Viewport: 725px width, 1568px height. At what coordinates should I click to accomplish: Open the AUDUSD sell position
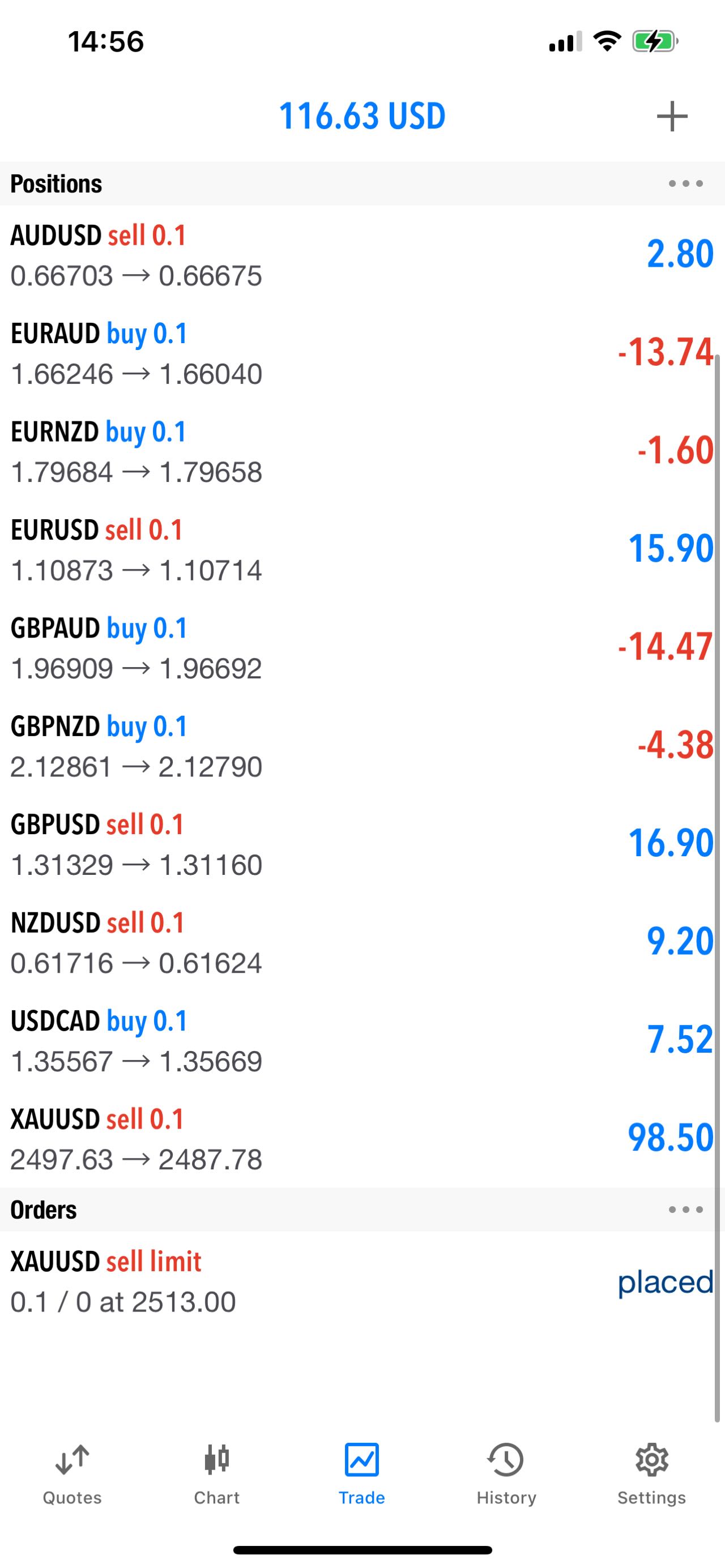(x=362, y=254)
